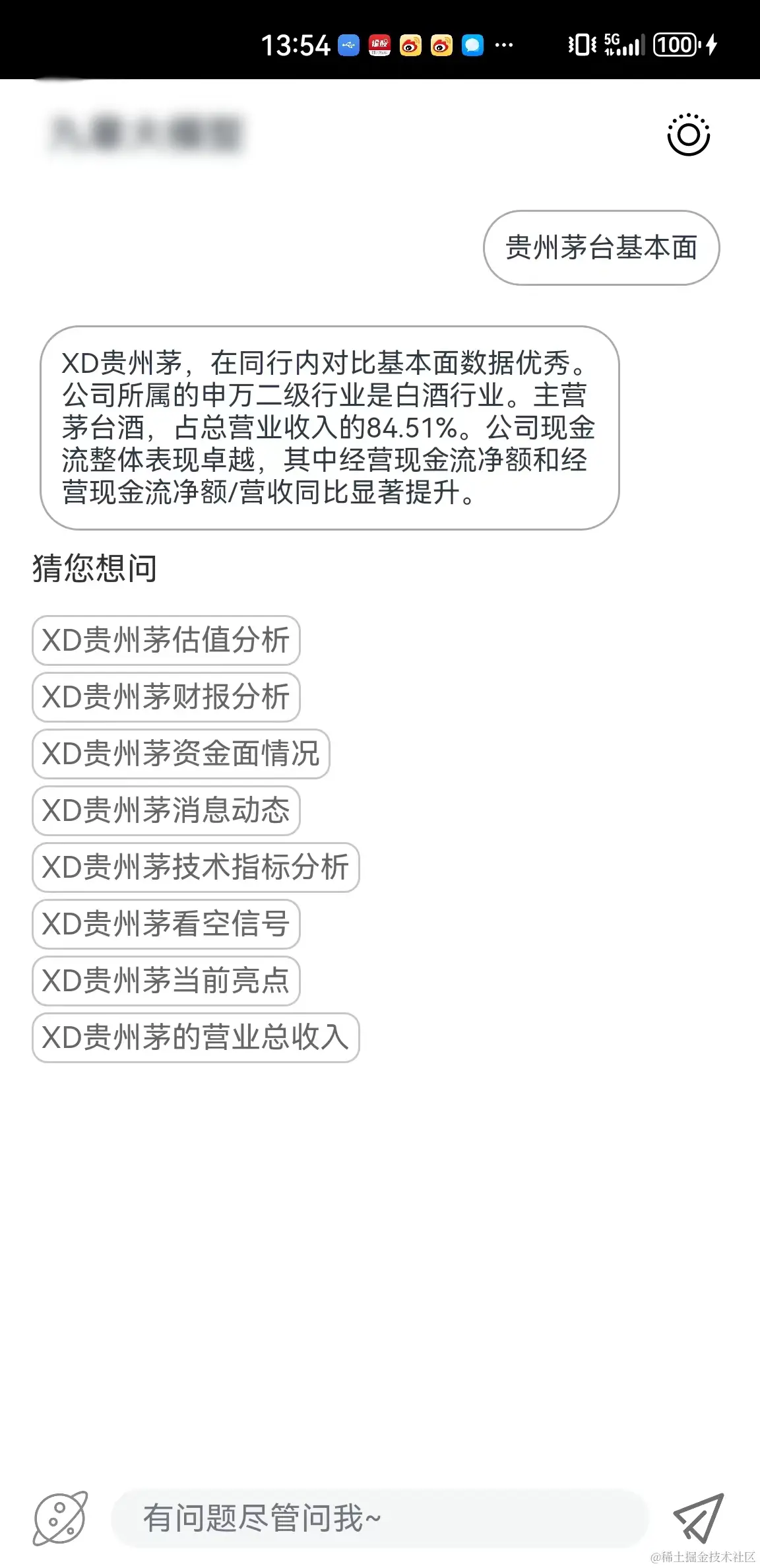Tap the circular icon in the top right
The height and width of the screenshot is (1568, 760).
coord(688,135)
